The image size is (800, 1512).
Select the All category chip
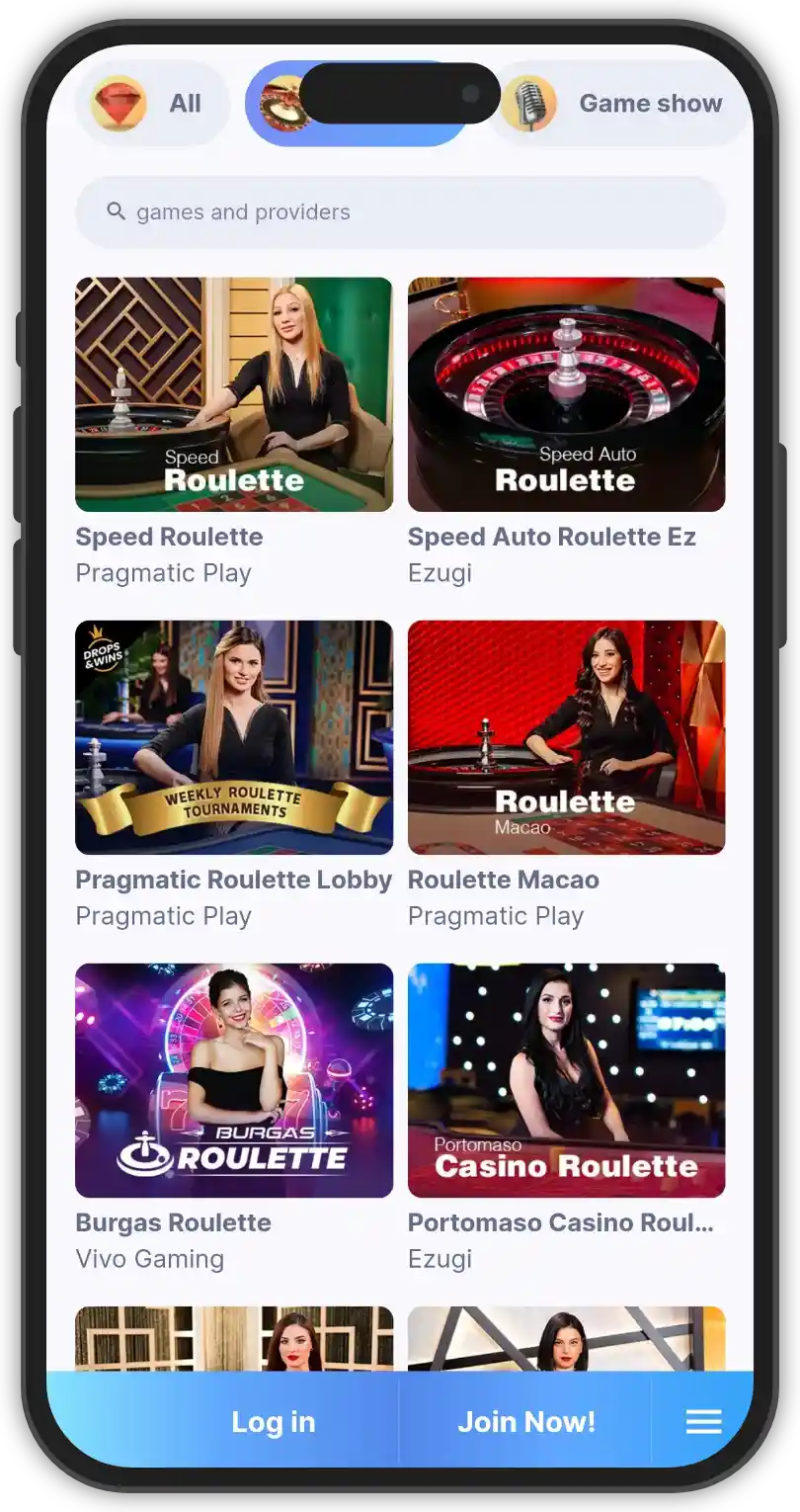pyautogui.click(x=153, y=103)
